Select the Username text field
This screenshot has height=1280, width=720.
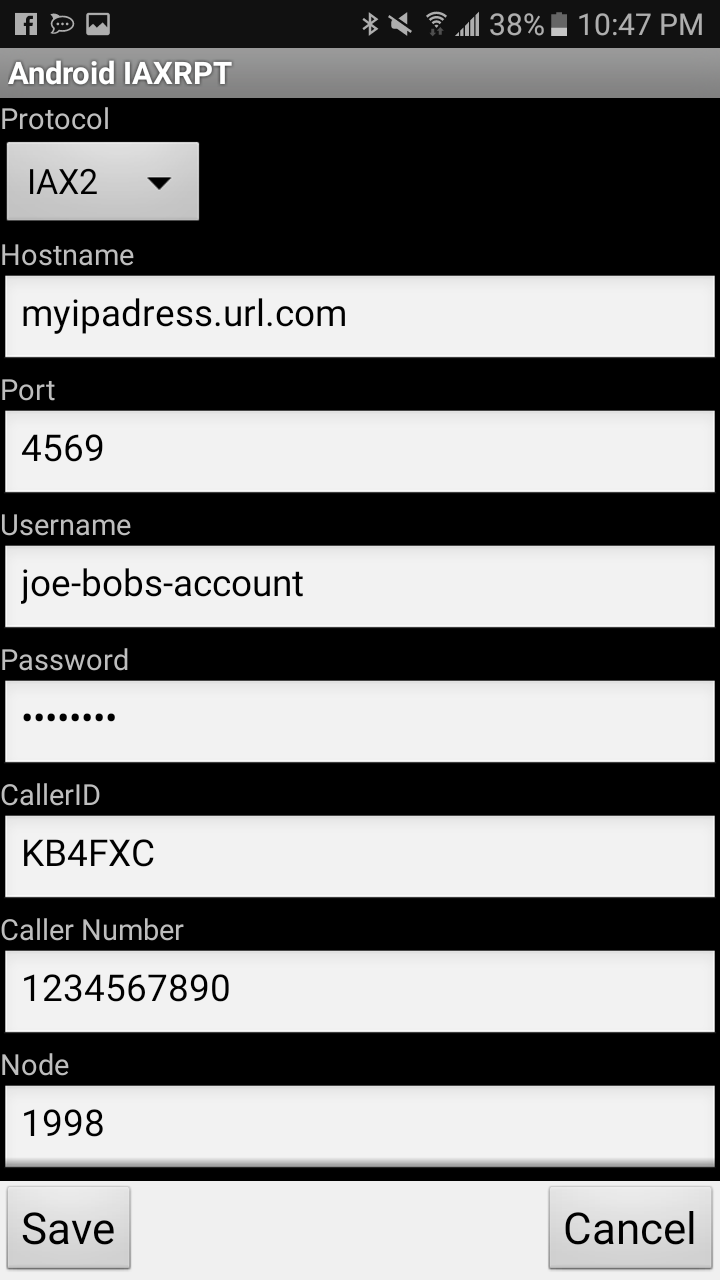click(360, 586)
